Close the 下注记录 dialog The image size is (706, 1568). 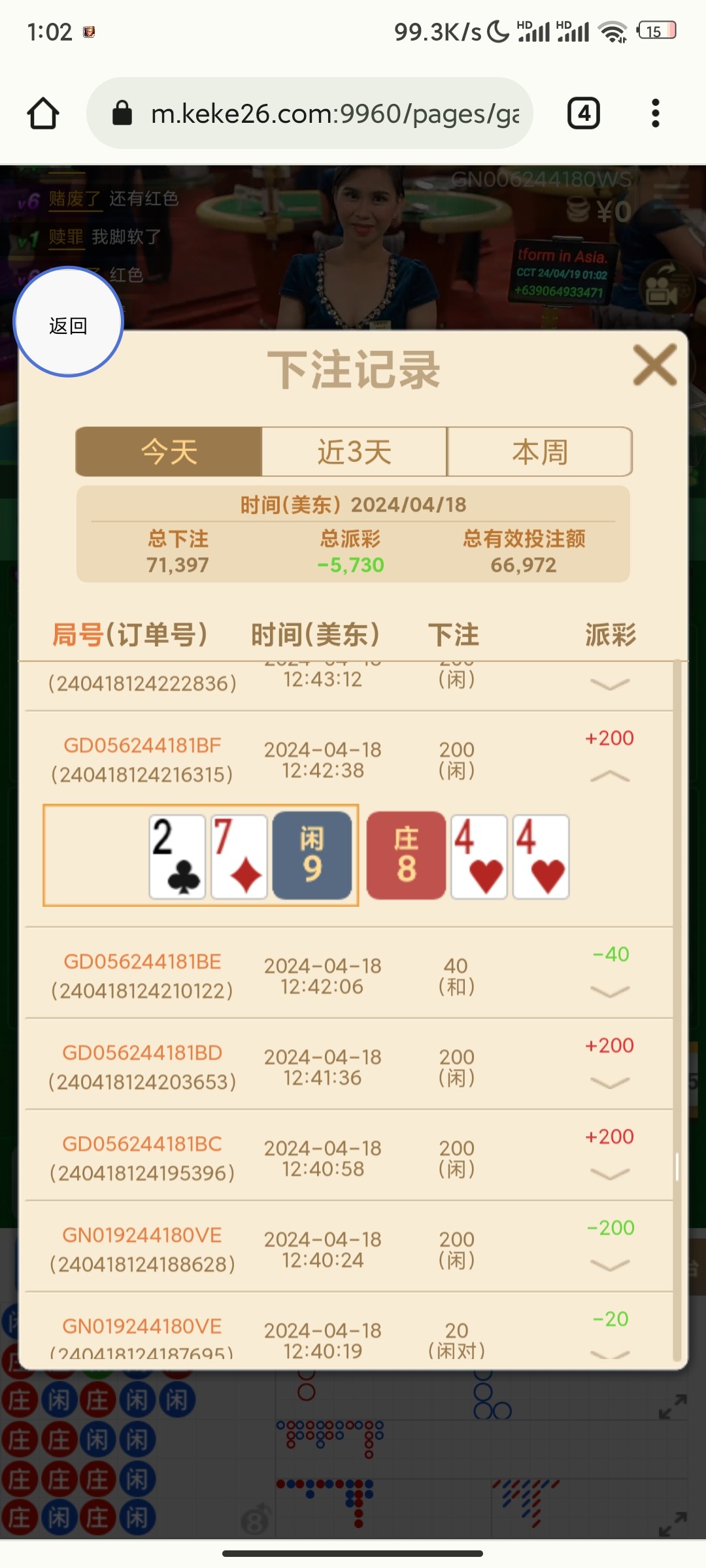coord(654,365)
